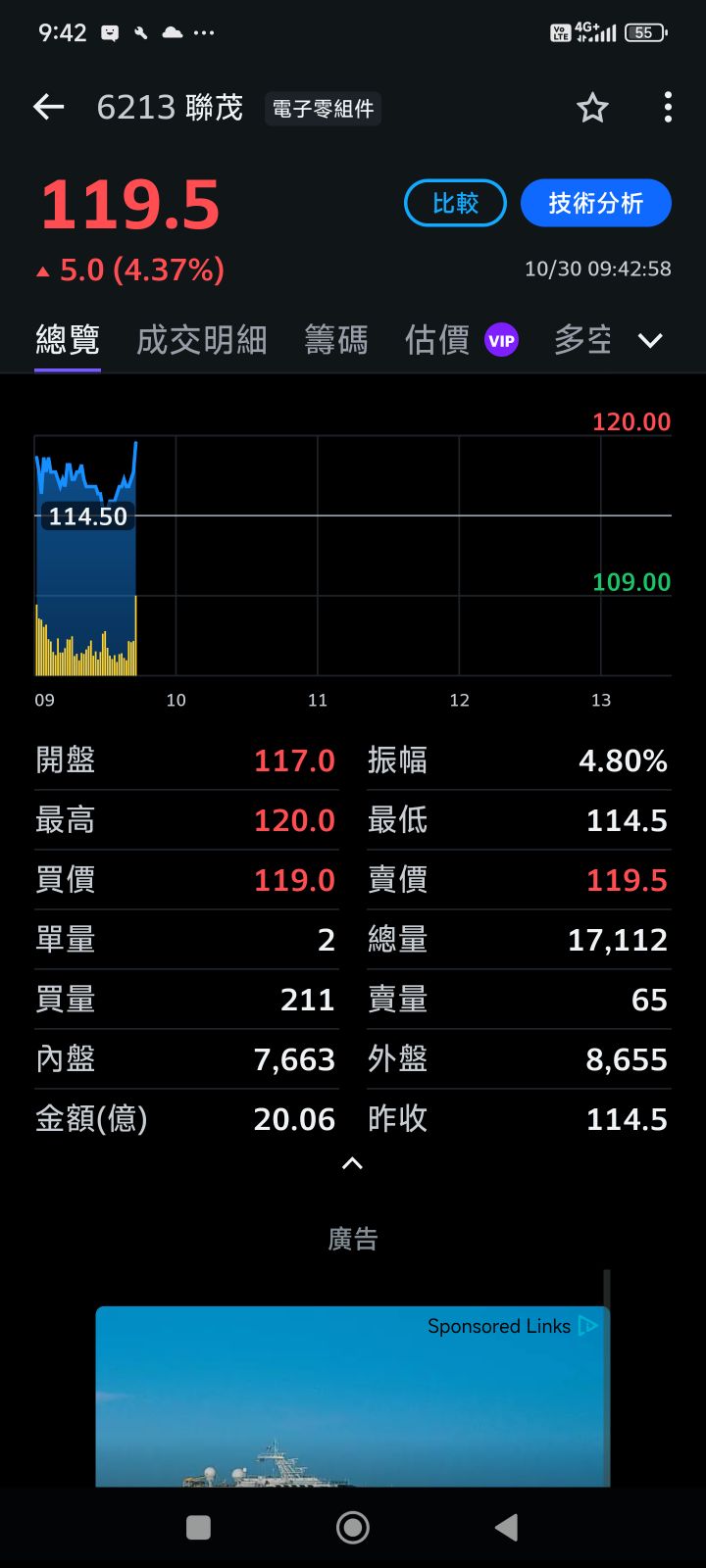Image resolution: width=706 pixels, height=1568 pixels.
Task: Open the recent apps view
Action: click(x=198, y=1527)
